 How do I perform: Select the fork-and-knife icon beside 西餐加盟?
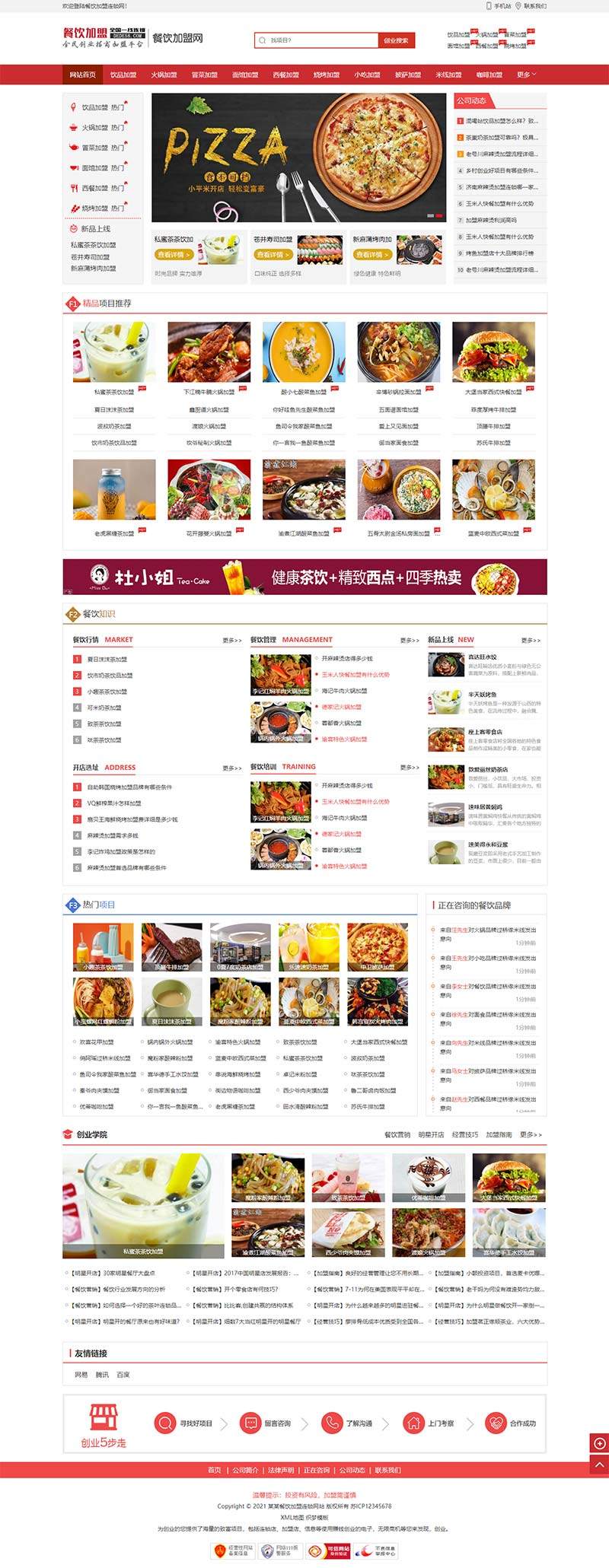coord(73,186)
